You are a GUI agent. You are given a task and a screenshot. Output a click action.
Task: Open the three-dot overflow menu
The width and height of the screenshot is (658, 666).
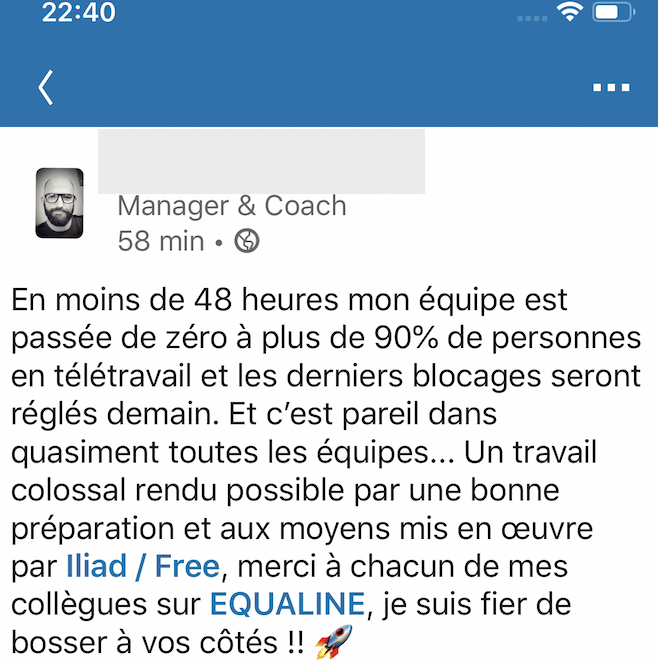(x=611, y=88)
